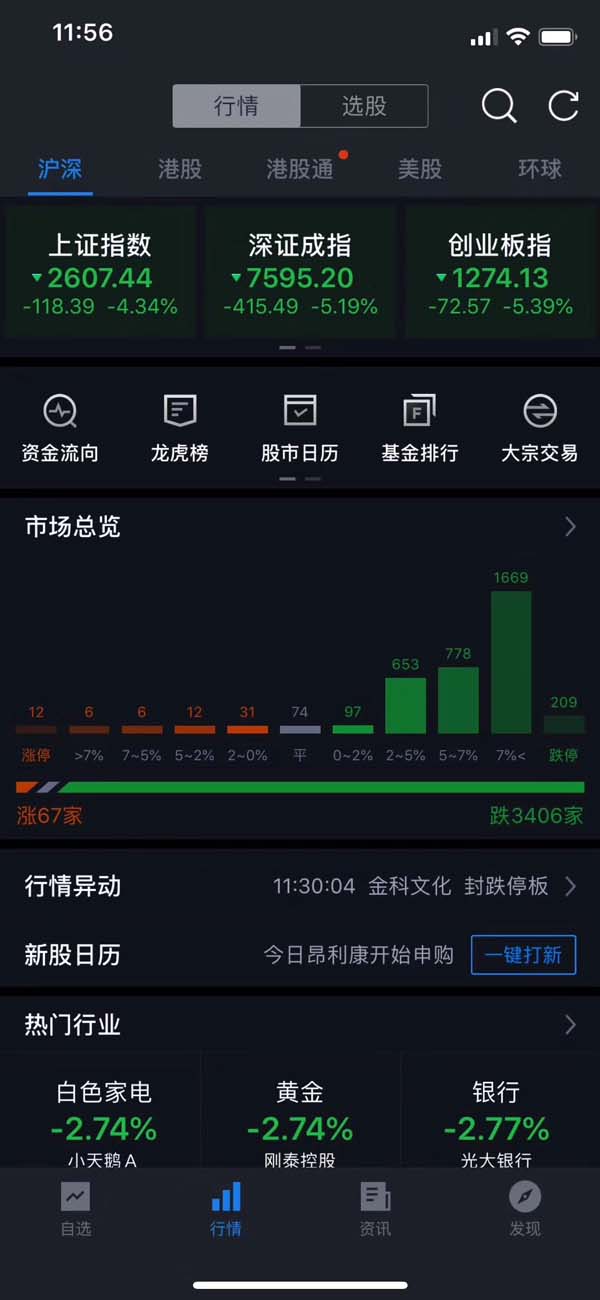Open the 龙虎榜 shortcut
This screenshot has width=600, height=1300.
180,428
